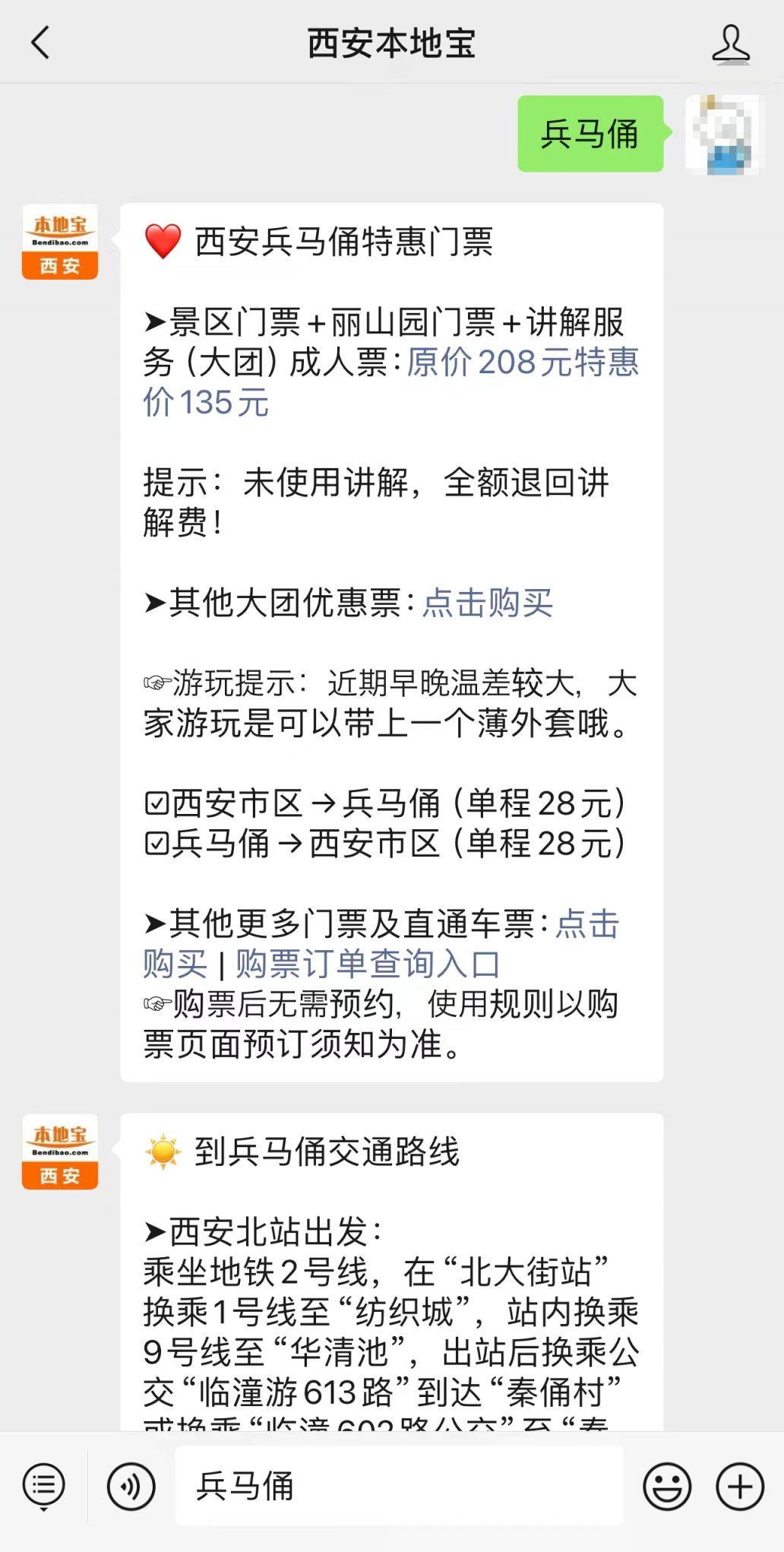Viewport: 784px width, 1552px height.
Task: Go back with the top-left arrow
Action: click(40, 43)
